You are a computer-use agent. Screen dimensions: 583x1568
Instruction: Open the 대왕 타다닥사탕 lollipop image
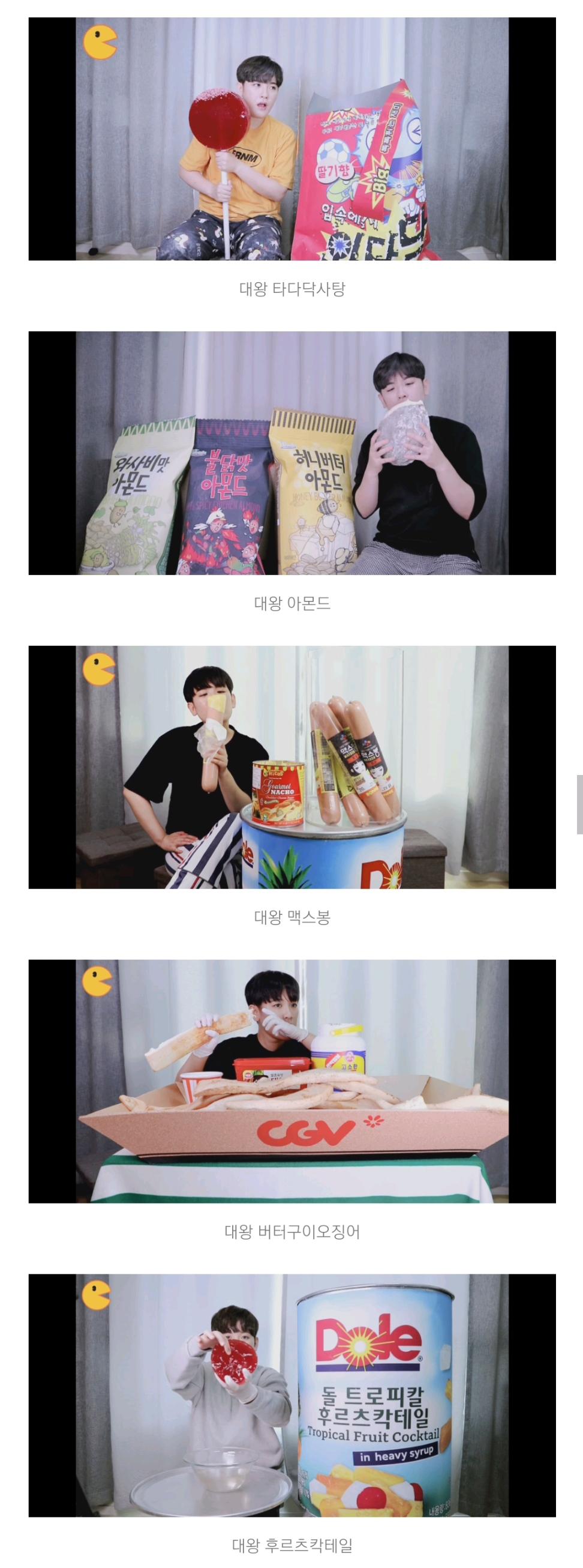coord(292,139)
